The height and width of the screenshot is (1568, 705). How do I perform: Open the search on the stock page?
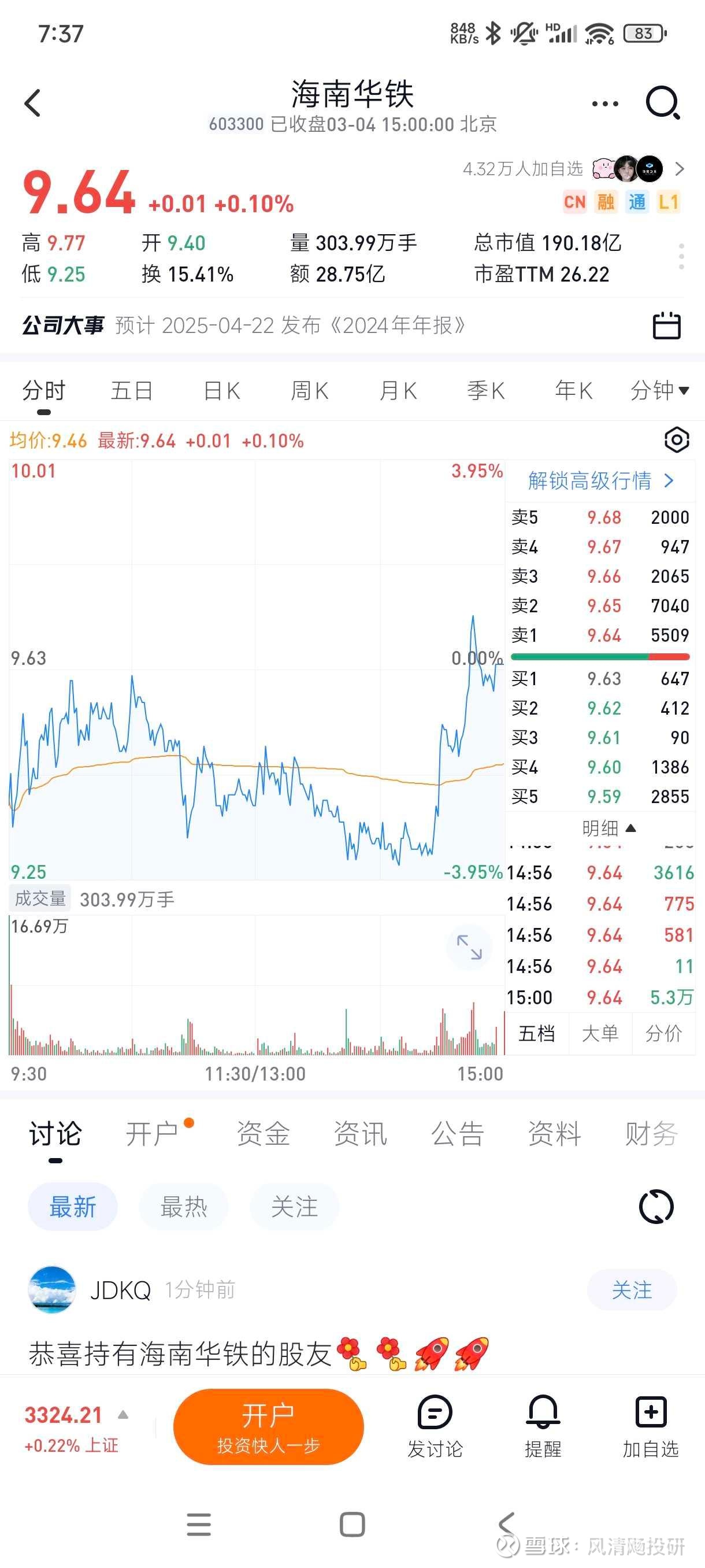tap(661, 102)
